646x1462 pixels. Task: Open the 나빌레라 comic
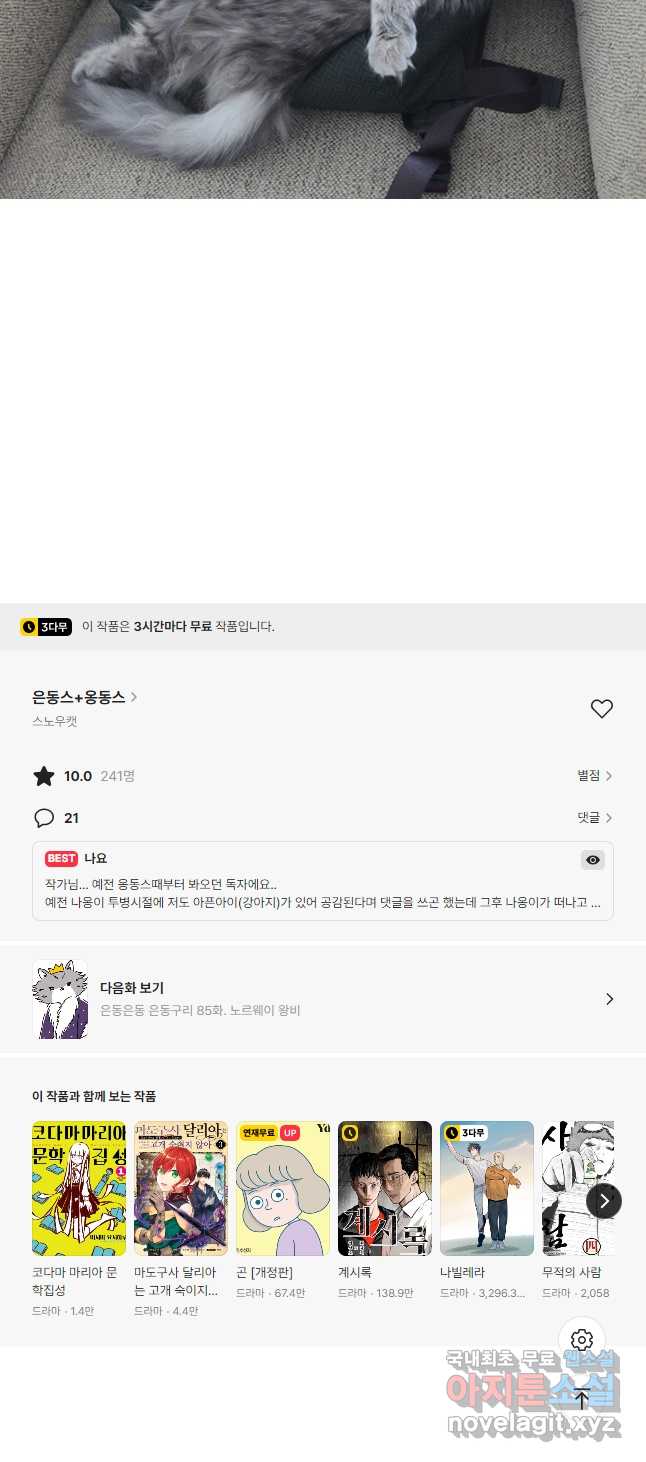pyautogui.click(x=487, y=1188)
